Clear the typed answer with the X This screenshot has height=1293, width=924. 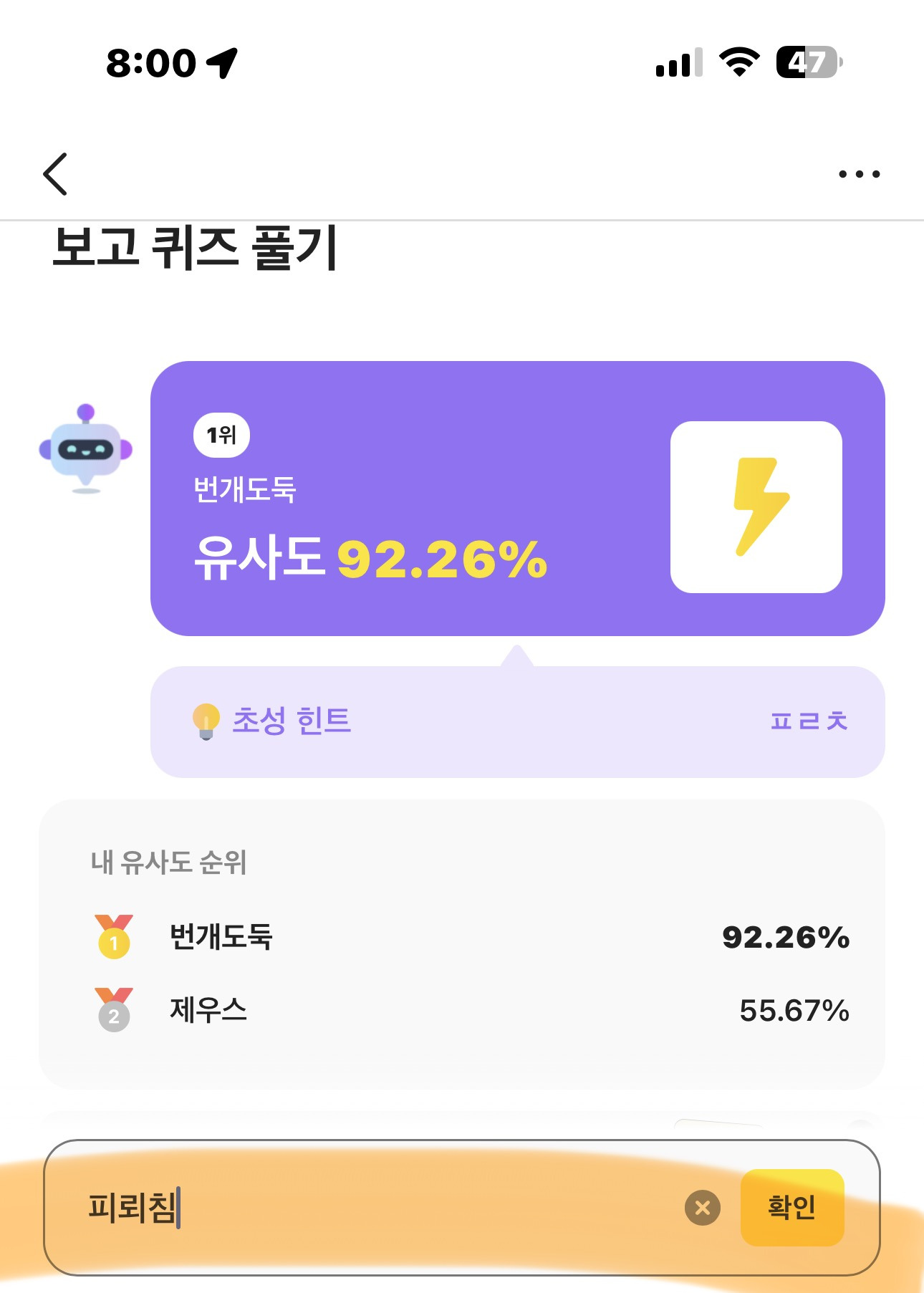[702, 1208]
